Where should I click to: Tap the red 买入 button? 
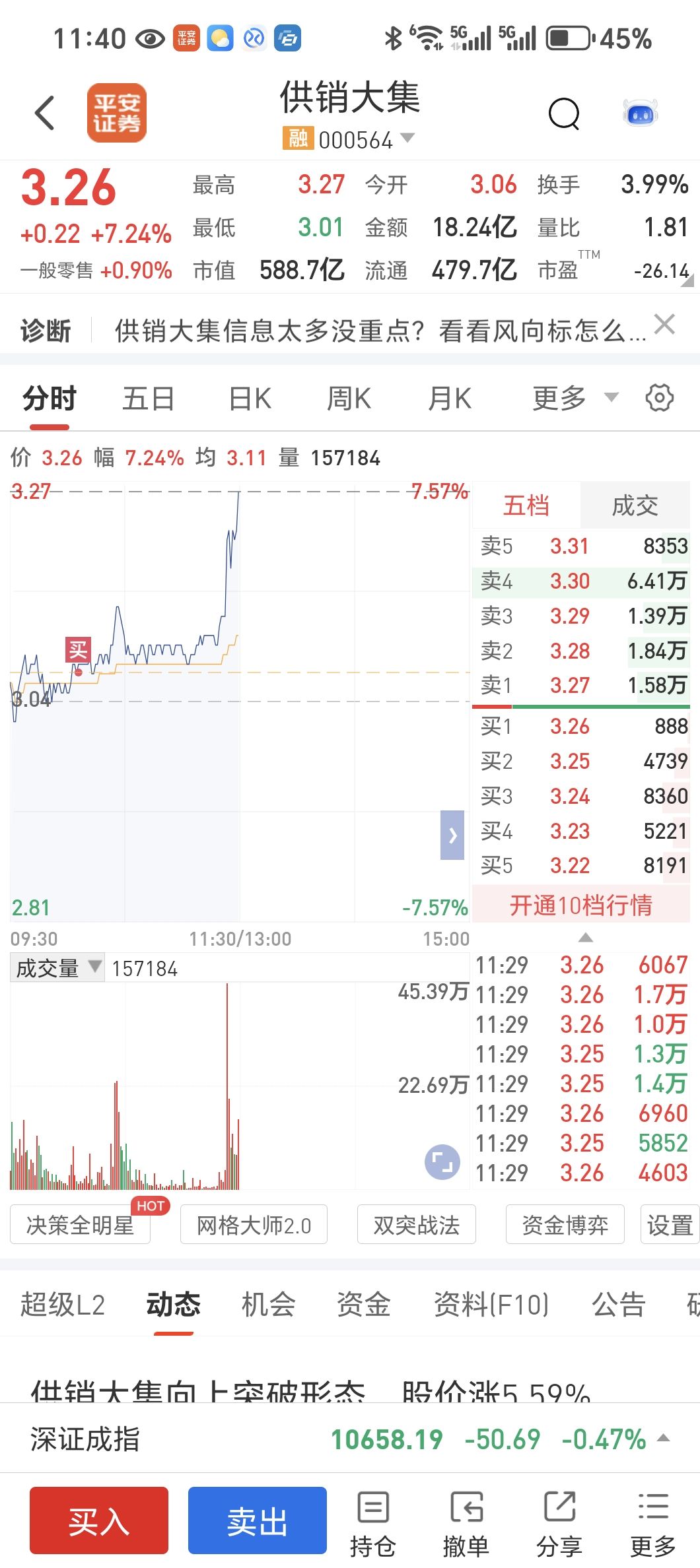coord(99,1520)
